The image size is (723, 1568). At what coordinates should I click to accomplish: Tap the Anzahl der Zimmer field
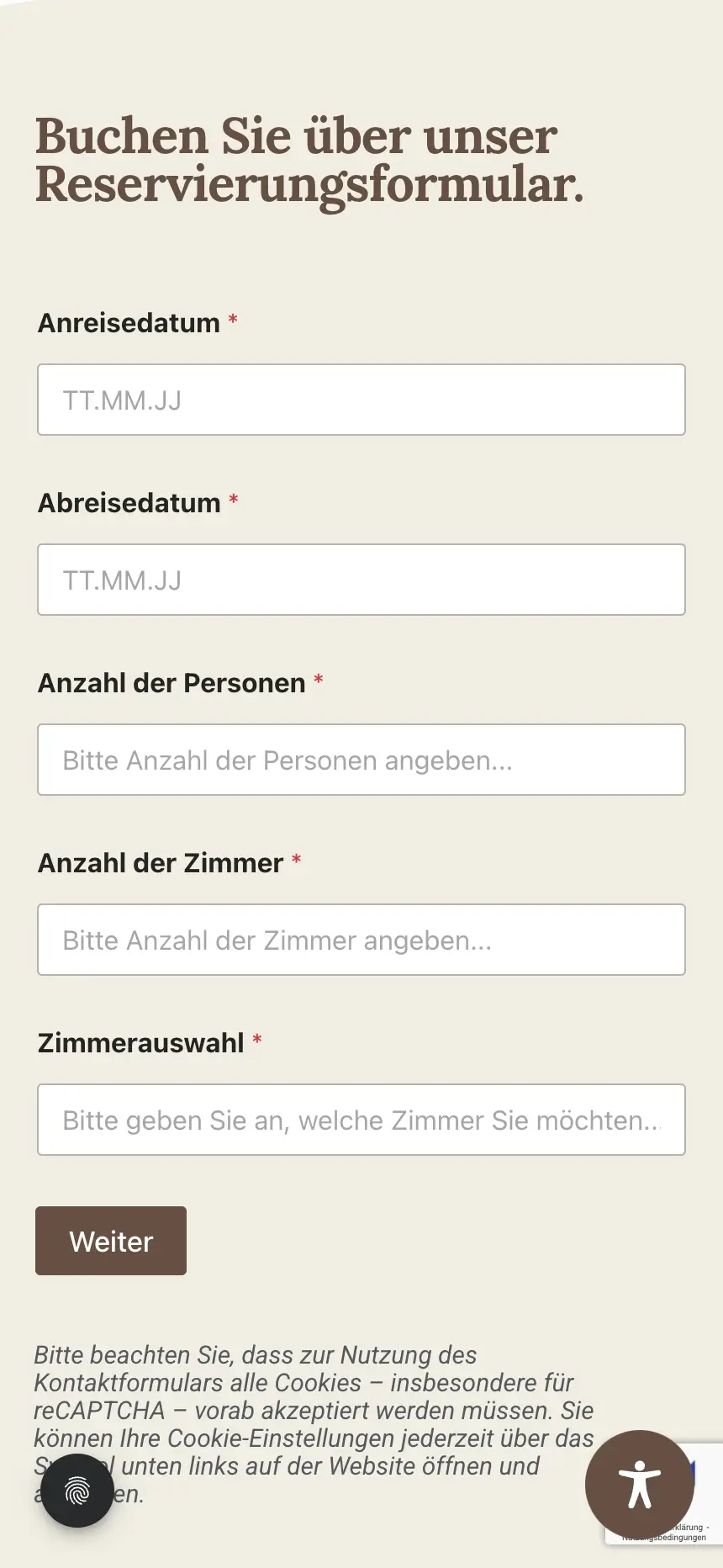tap(361, 940)
